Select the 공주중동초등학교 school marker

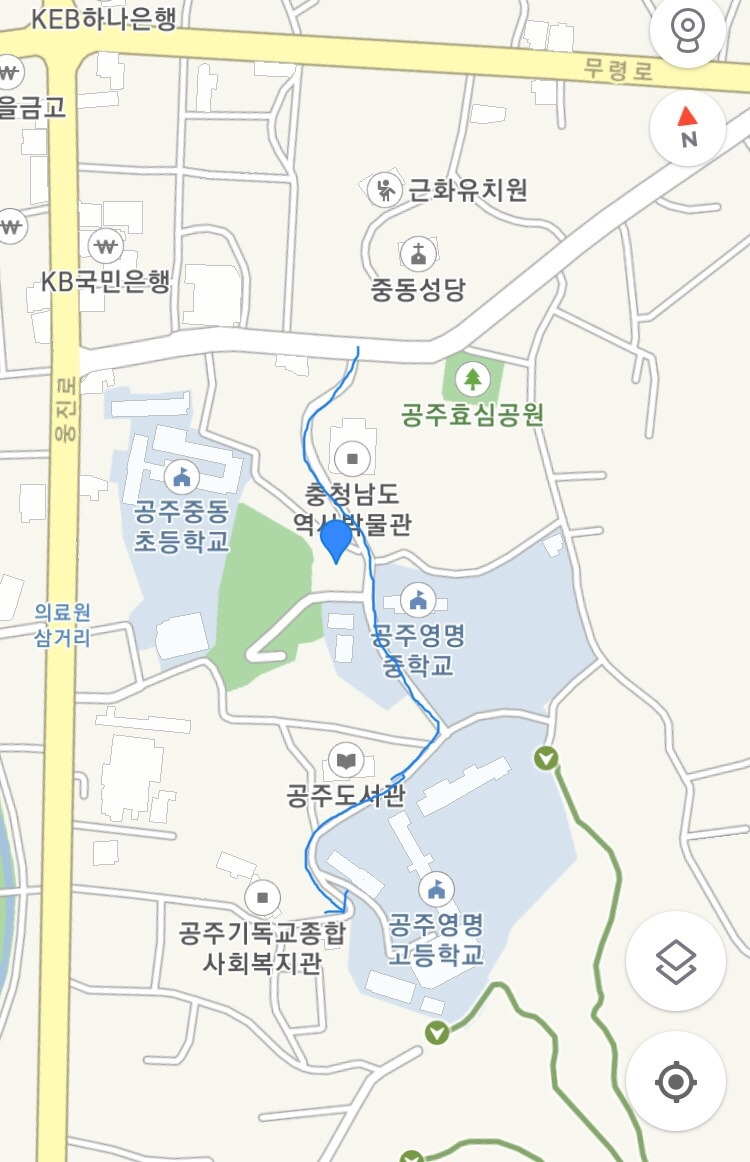(182, 475)
